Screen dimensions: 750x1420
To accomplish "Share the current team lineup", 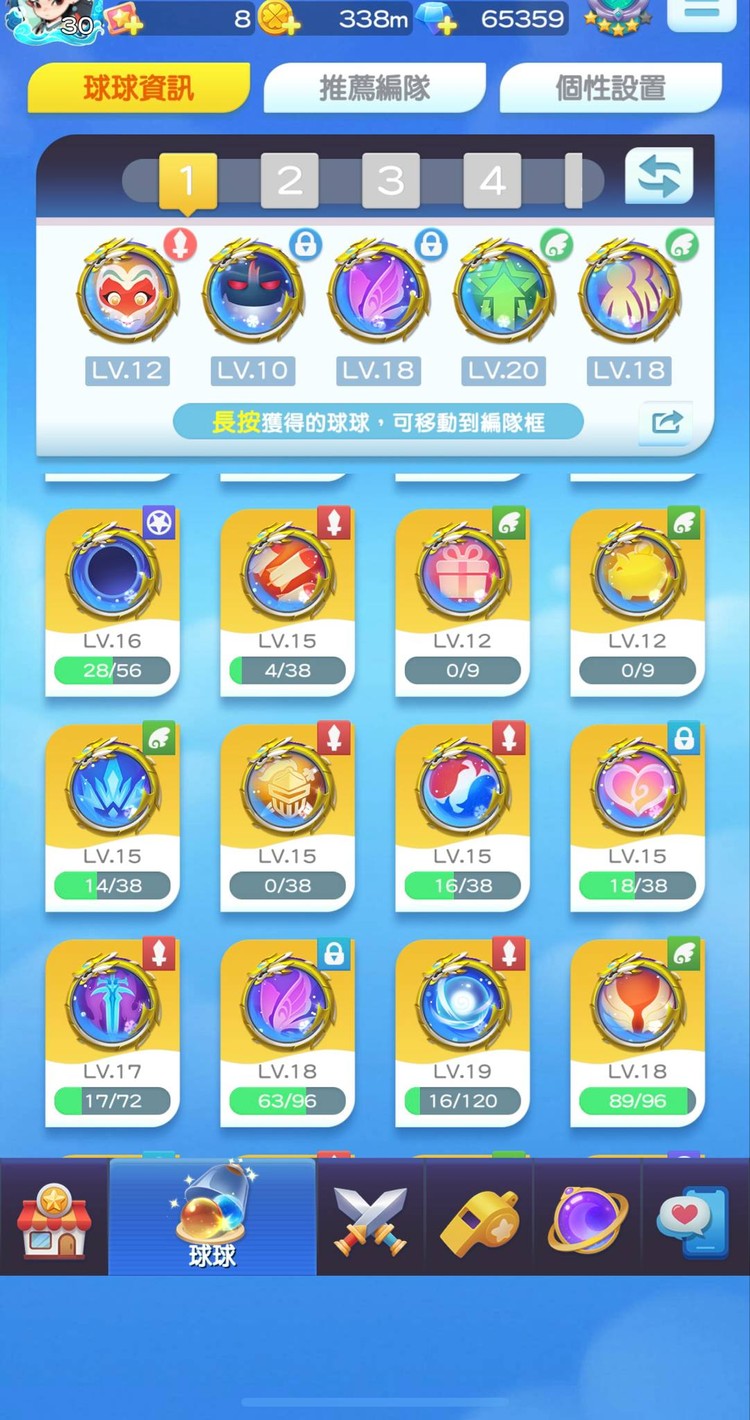I will point(665,422).
